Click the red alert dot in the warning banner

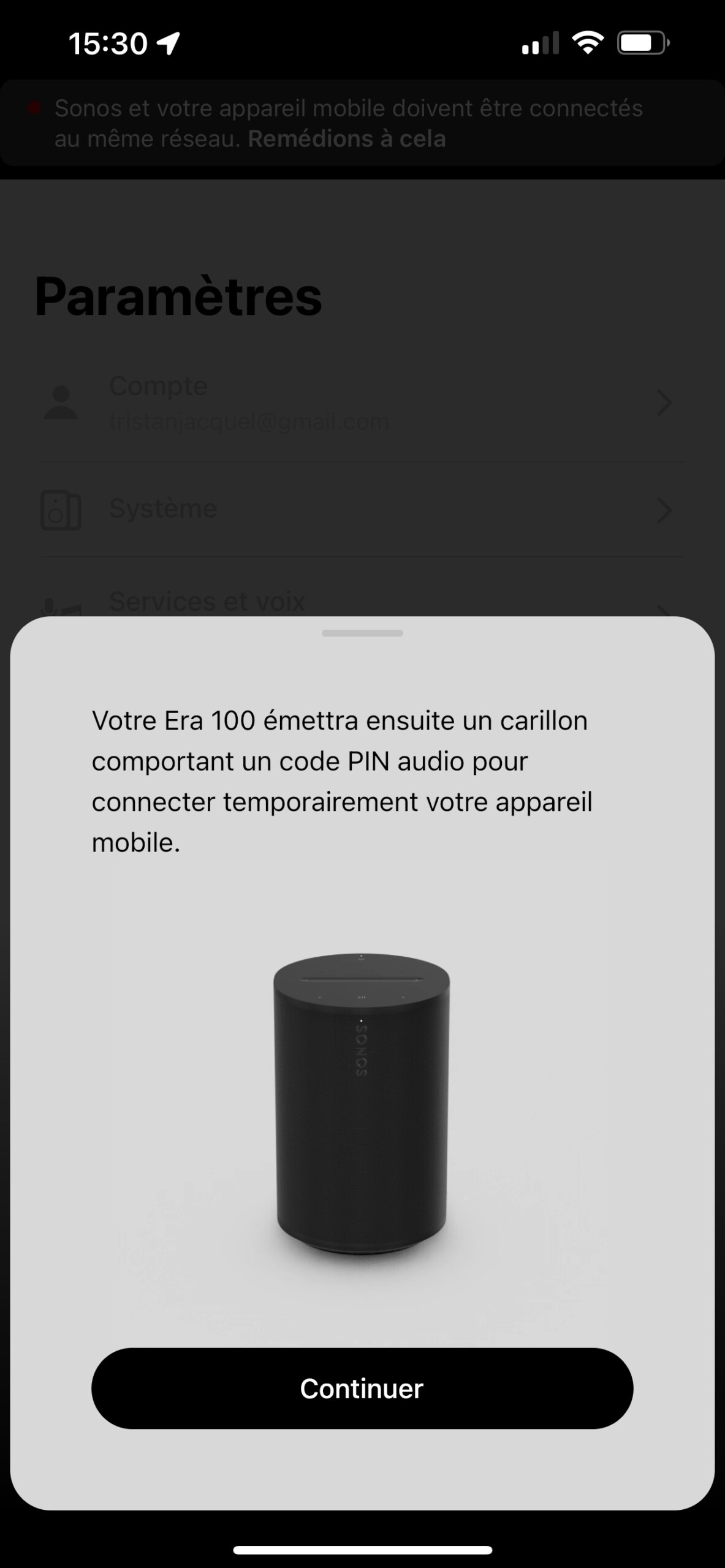pyautogui.click(x=33, y=109)
